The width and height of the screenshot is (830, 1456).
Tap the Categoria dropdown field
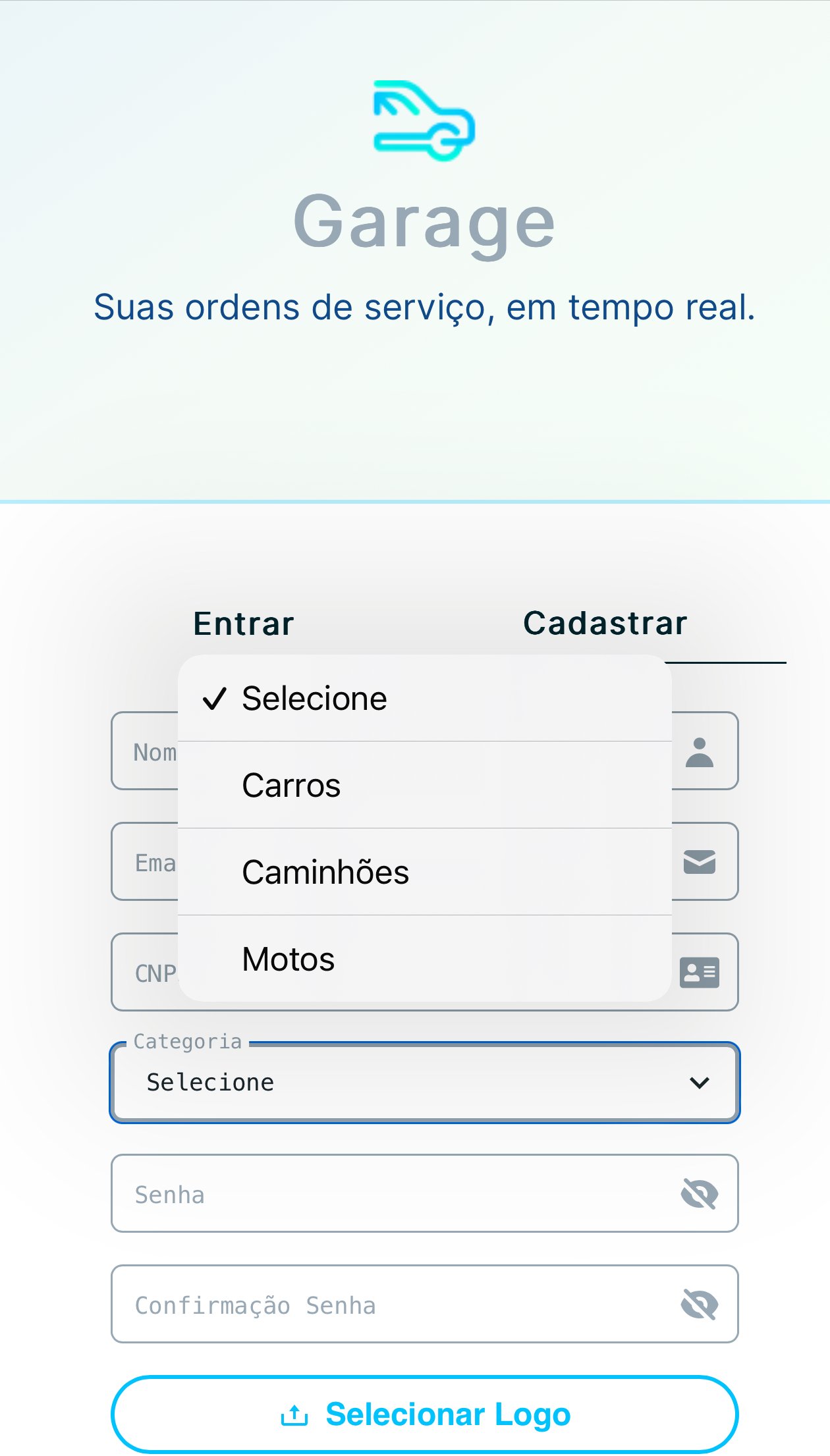(425, 1083)
